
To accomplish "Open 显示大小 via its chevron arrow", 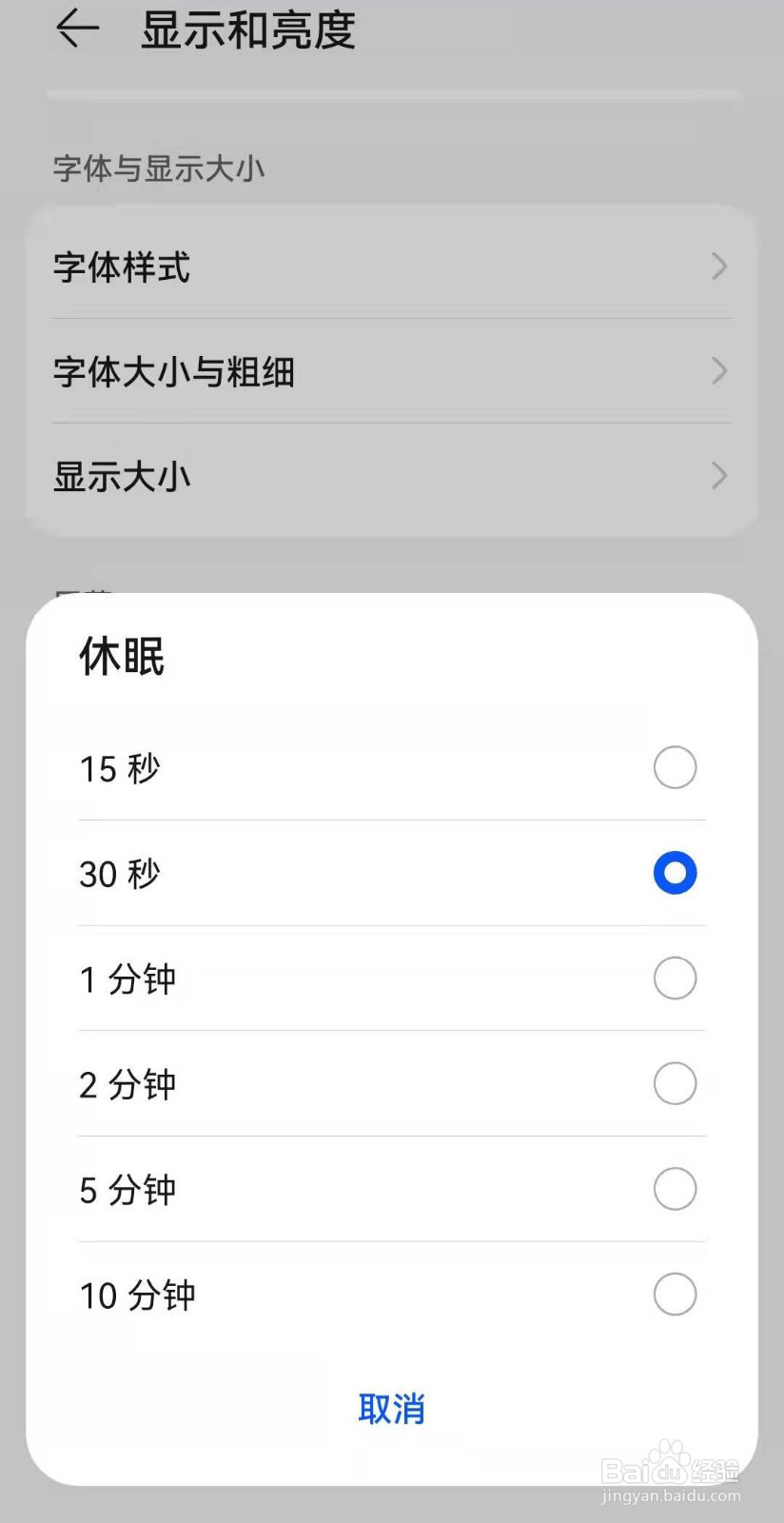I will (719, 476).
